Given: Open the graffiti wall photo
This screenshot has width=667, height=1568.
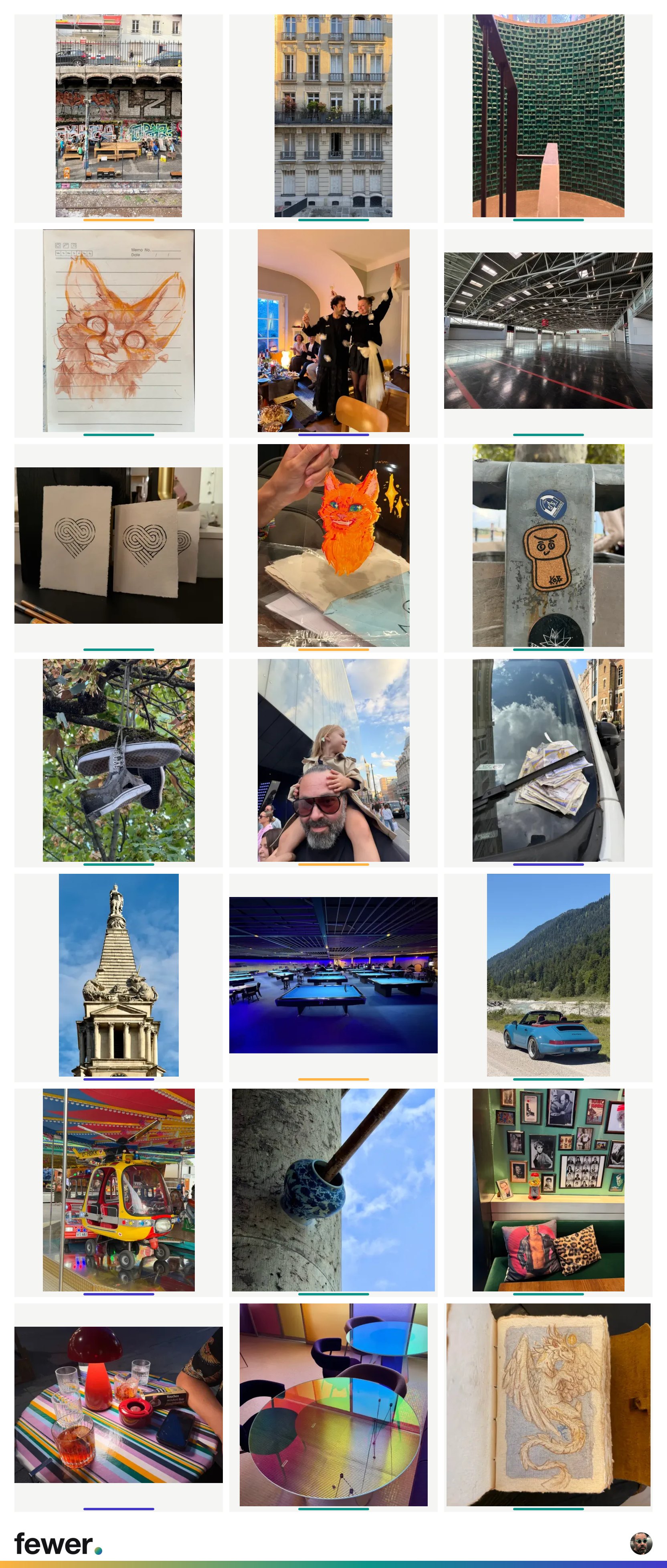Looking at the screenshot, I should click(119, 116).
